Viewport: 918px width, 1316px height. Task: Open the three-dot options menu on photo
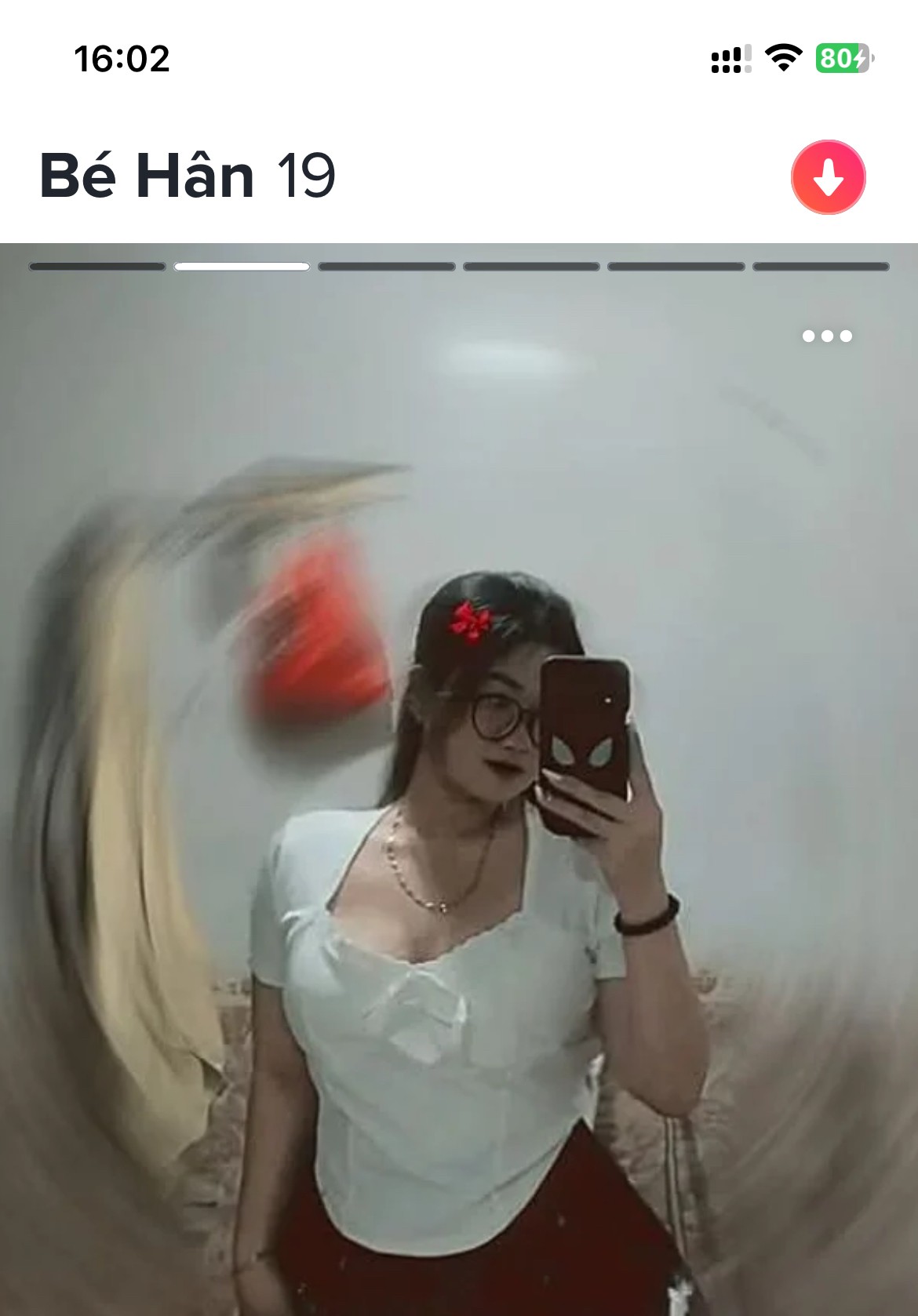click(827, 336)
